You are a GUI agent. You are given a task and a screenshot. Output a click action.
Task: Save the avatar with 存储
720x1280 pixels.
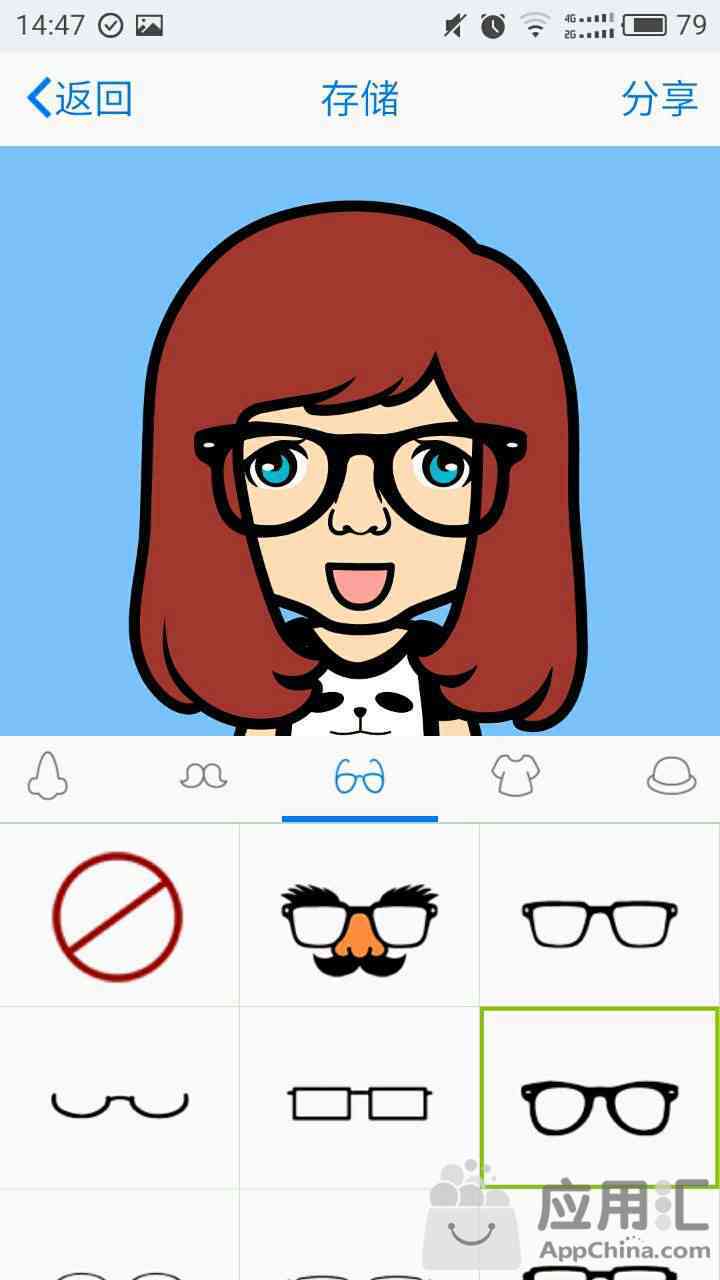[x=360, y=99]
